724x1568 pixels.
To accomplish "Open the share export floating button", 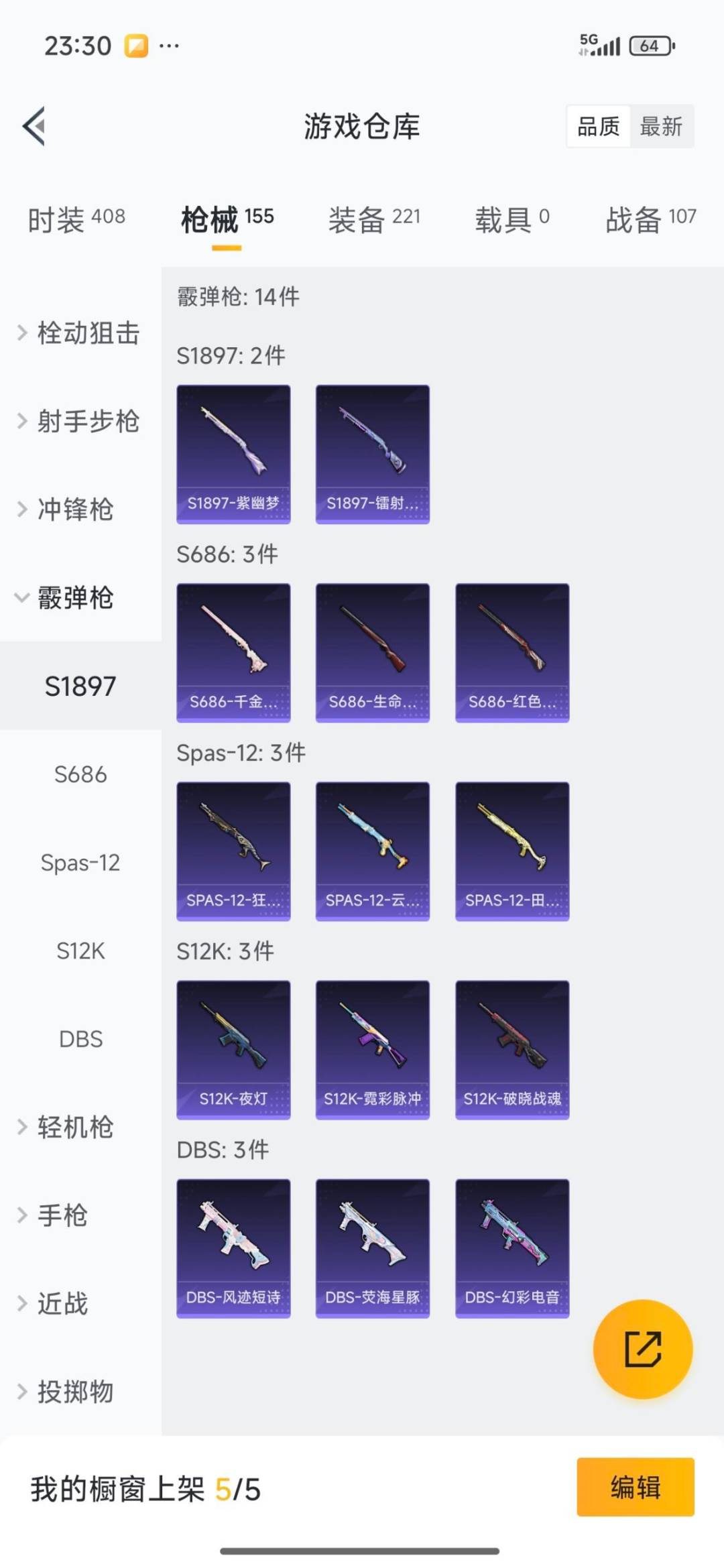I will 643,1350.
